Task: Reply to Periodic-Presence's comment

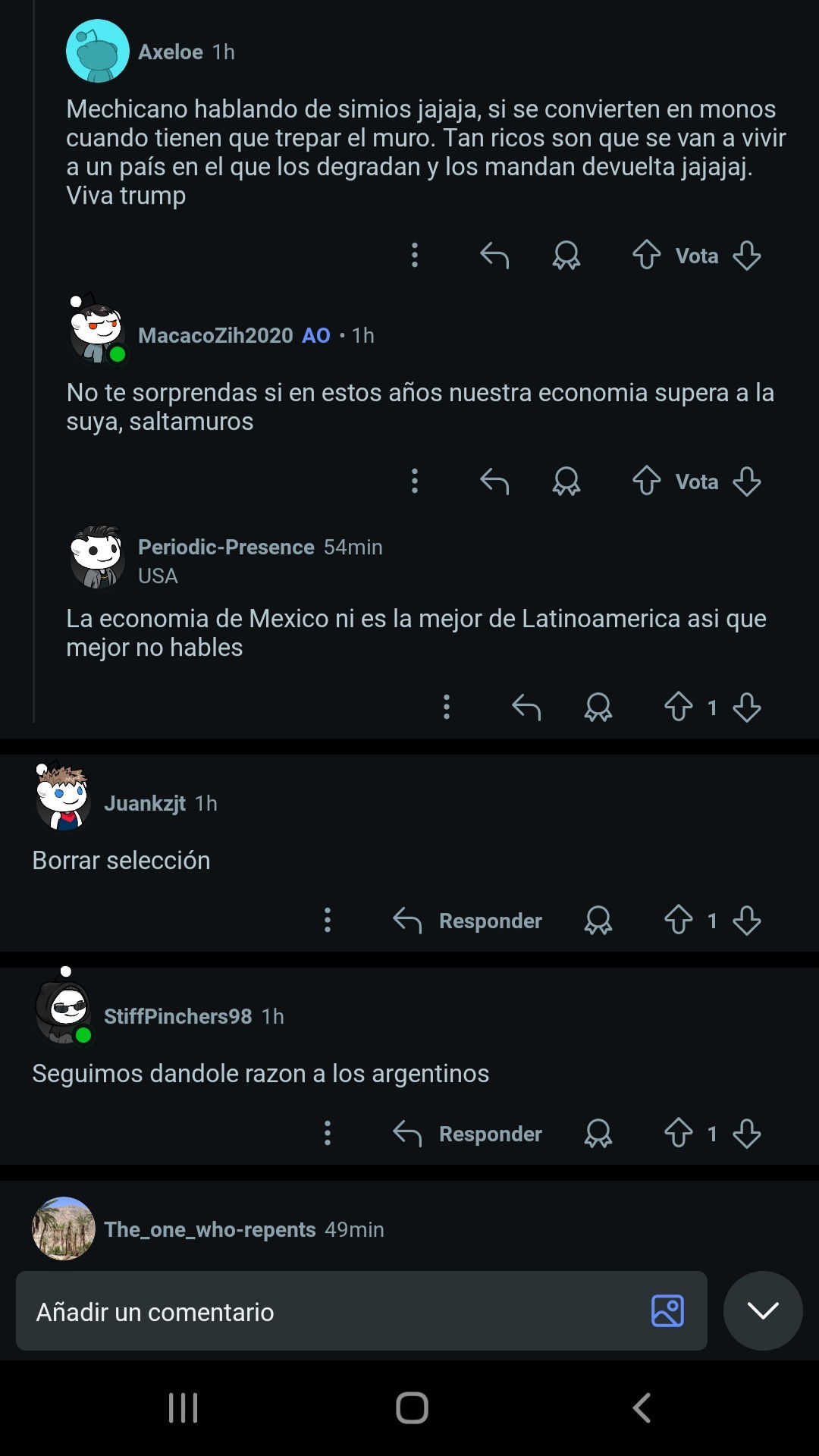Action: (526, 708)
